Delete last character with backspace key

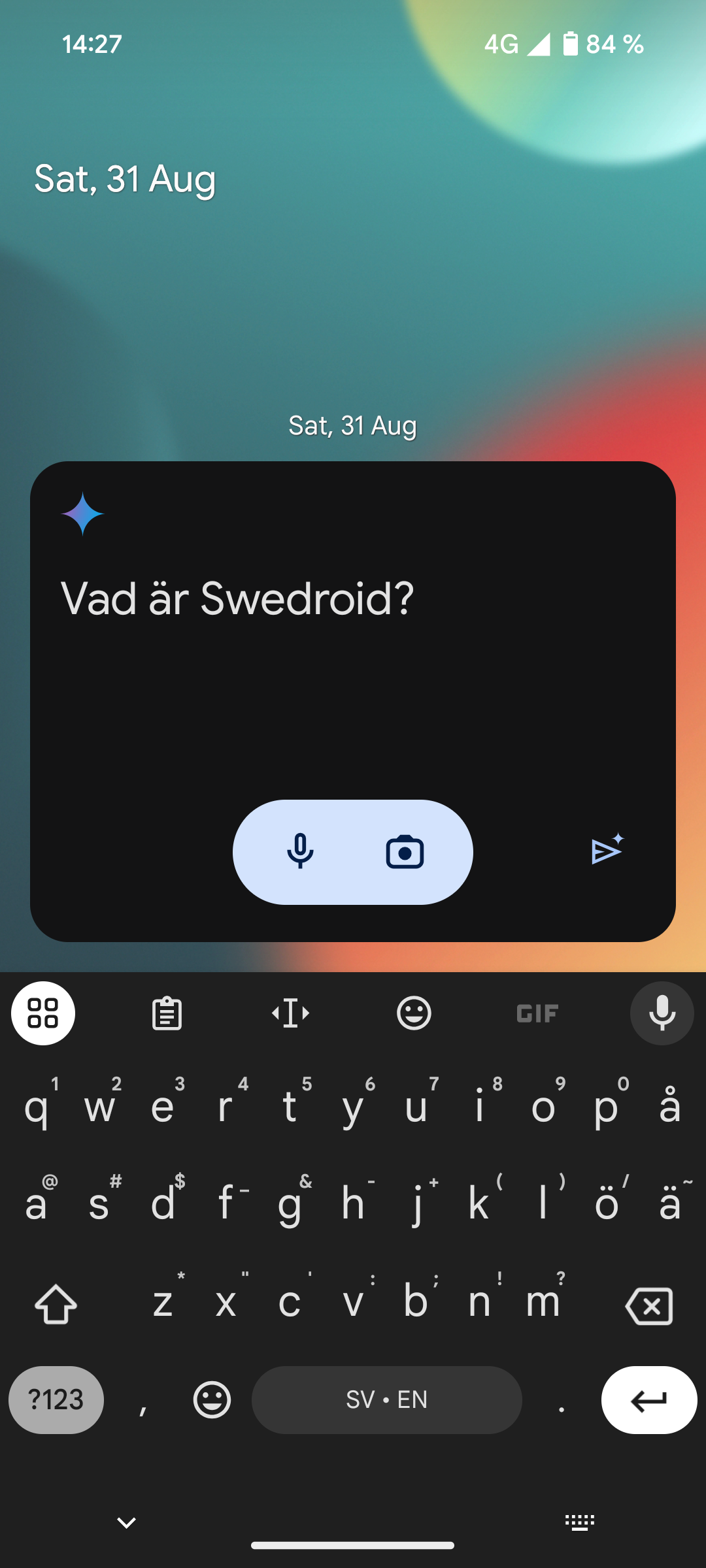[648, 1305]
